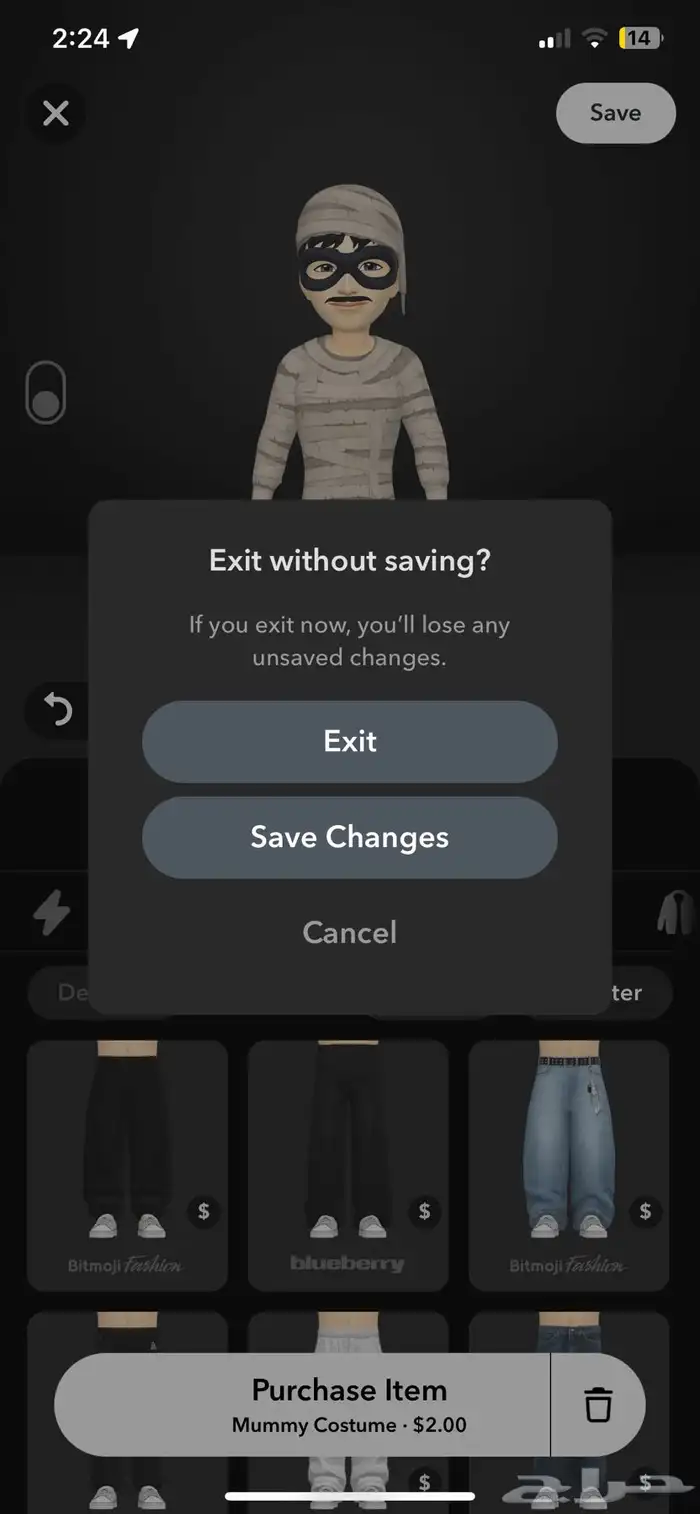This screenshot has width=700, height=1514.
Task: Close the avatar editor with X
Action: tap(56, 112)
